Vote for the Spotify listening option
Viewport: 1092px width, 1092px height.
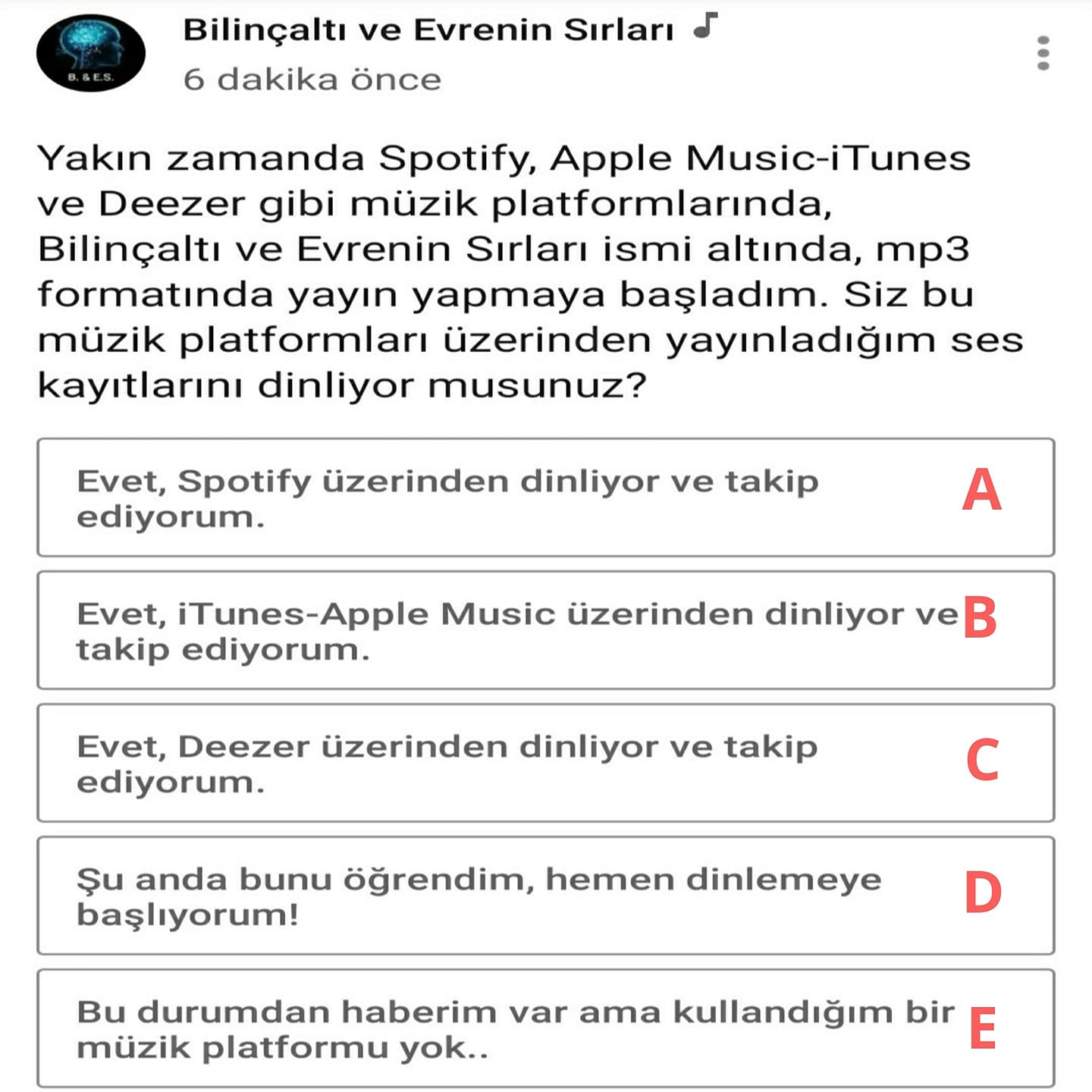pyautogui.click(x=546, y=497)
